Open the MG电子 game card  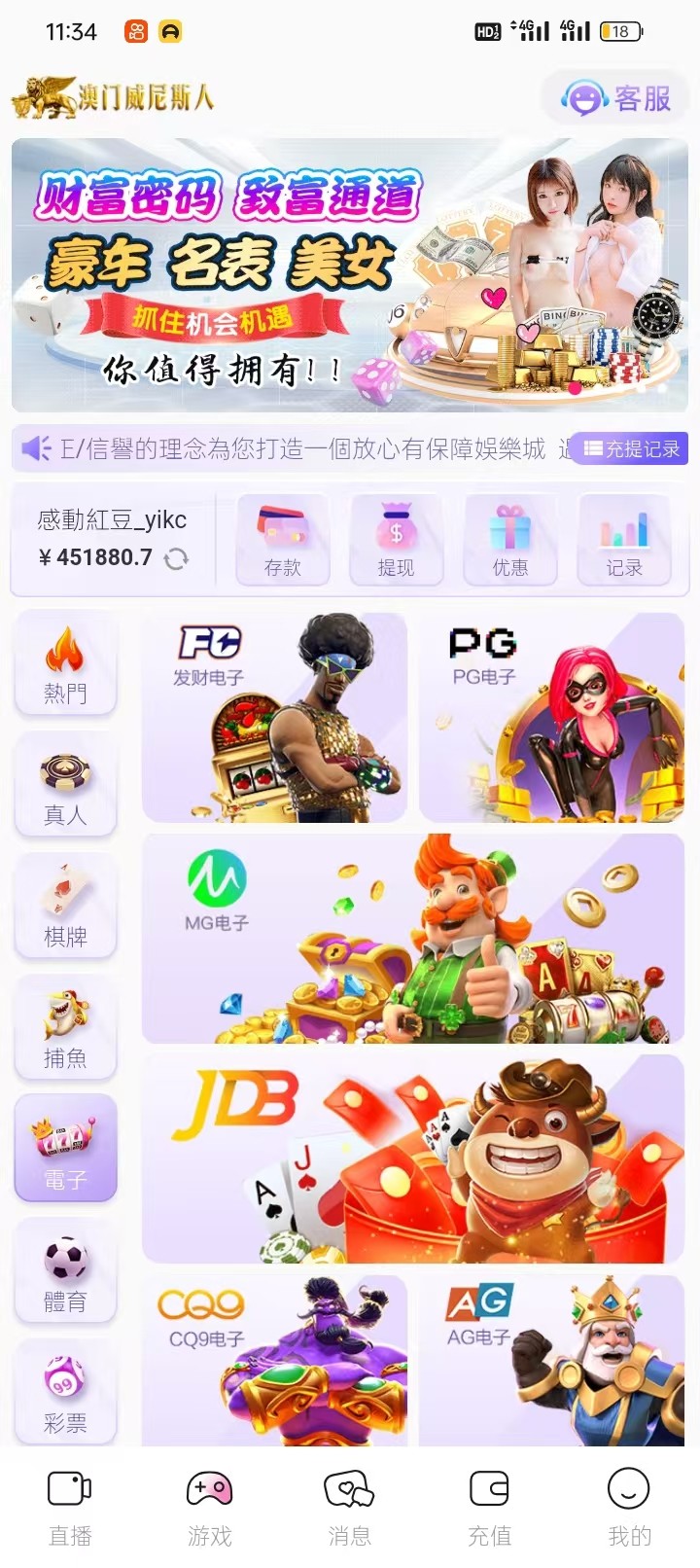[413, 939]
